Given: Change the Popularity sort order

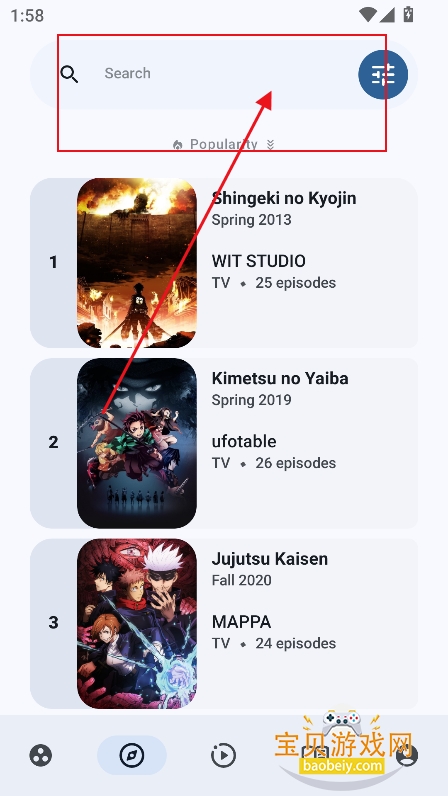Looking at the screenshot, I should coord(223,145).
